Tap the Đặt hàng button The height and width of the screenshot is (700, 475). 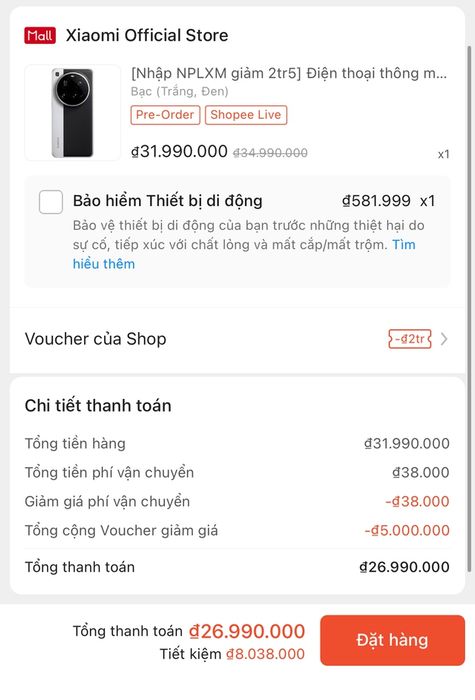coord(392,640)
